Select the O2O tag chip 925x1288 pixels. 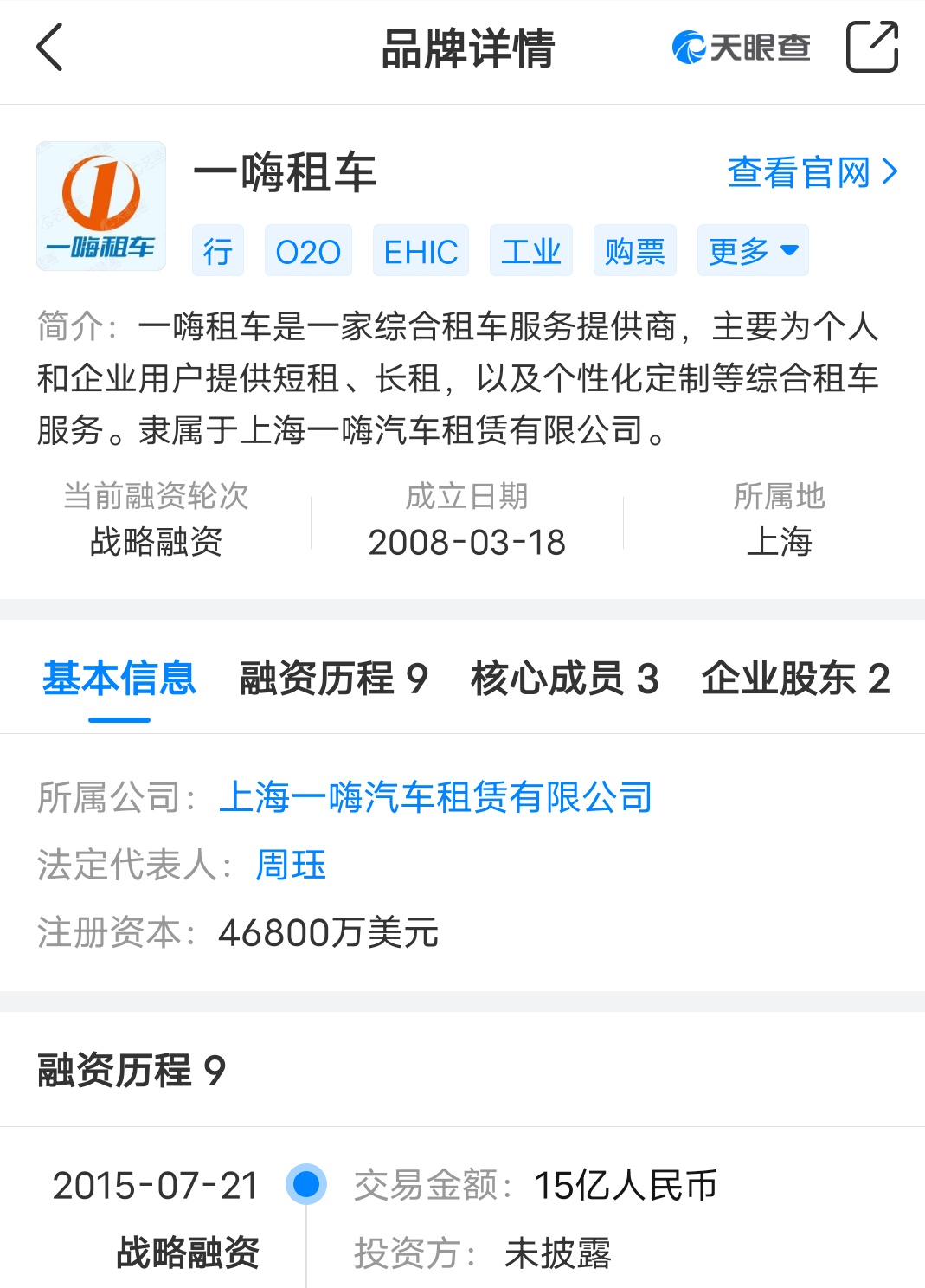(x=308, y=251)
